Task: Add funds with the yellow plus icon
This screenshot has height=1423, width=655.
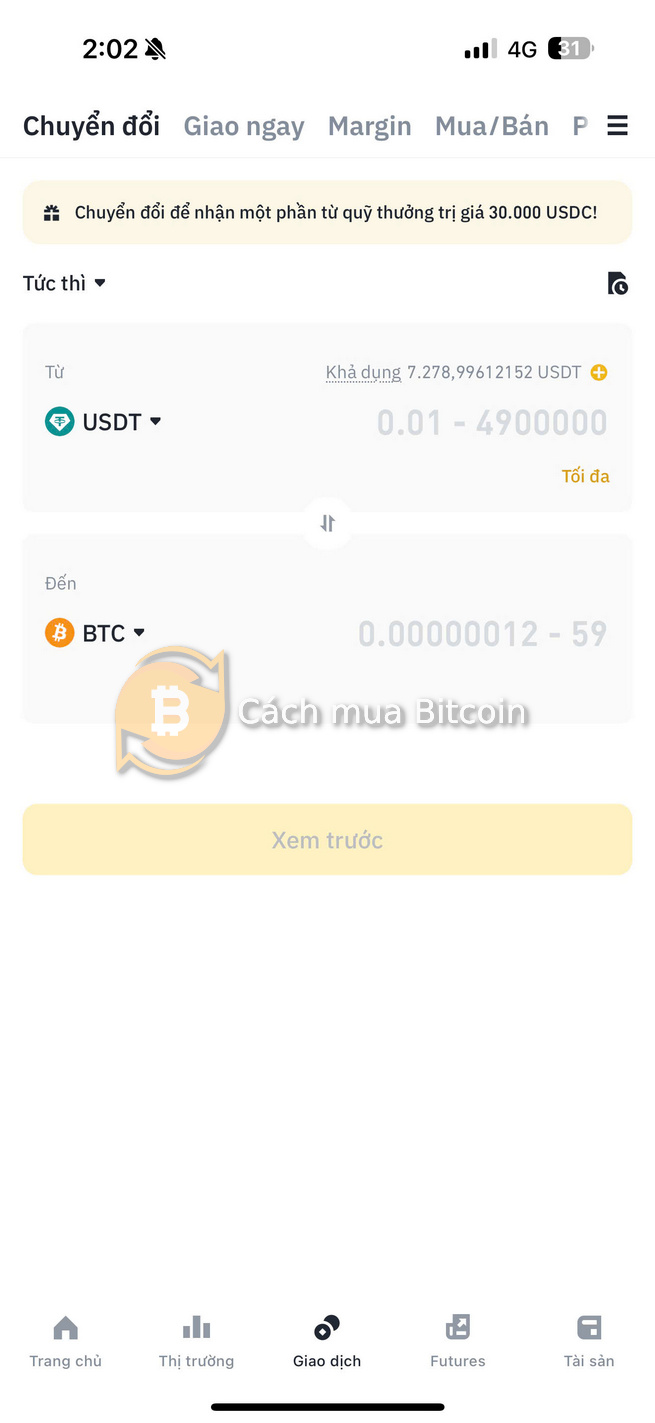Action: 599,373
